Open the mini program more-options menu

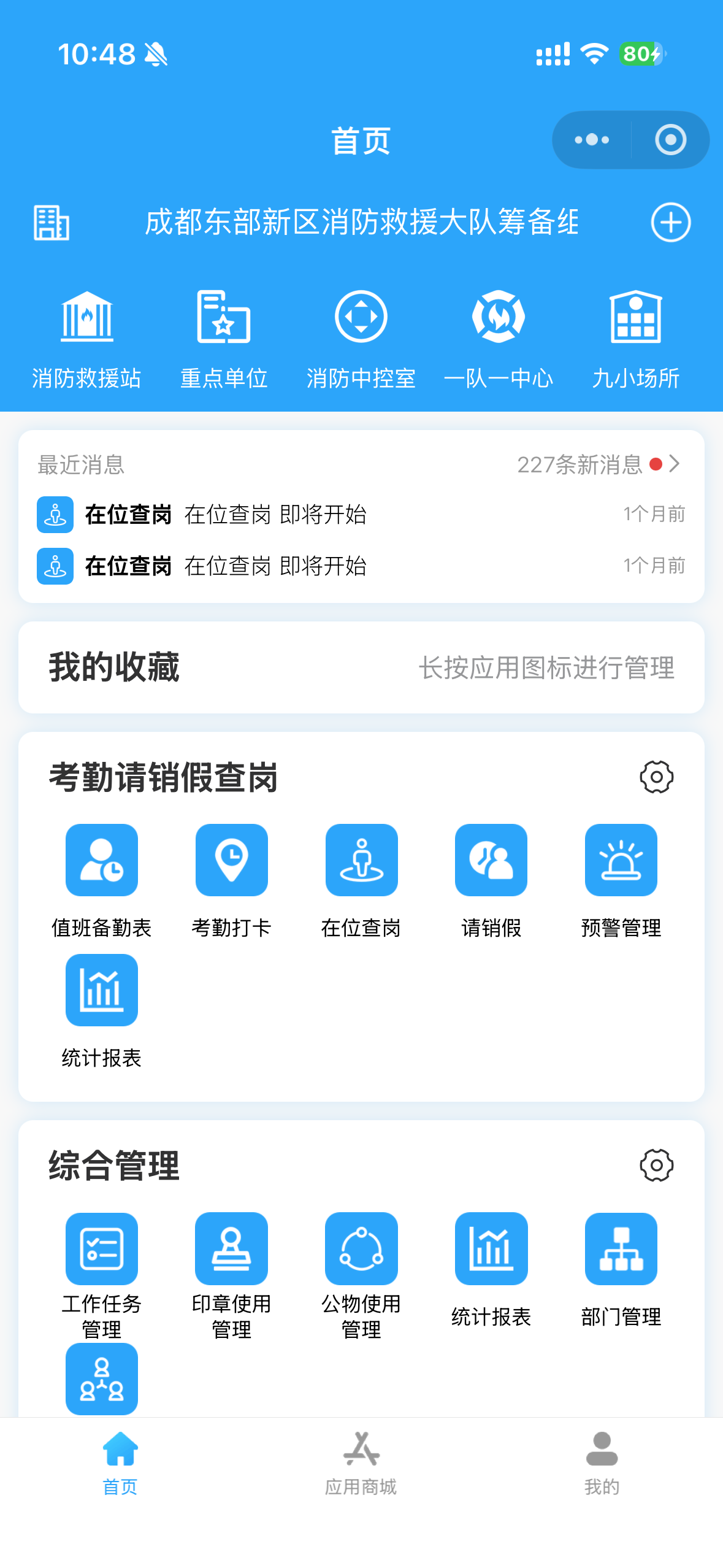592,140
